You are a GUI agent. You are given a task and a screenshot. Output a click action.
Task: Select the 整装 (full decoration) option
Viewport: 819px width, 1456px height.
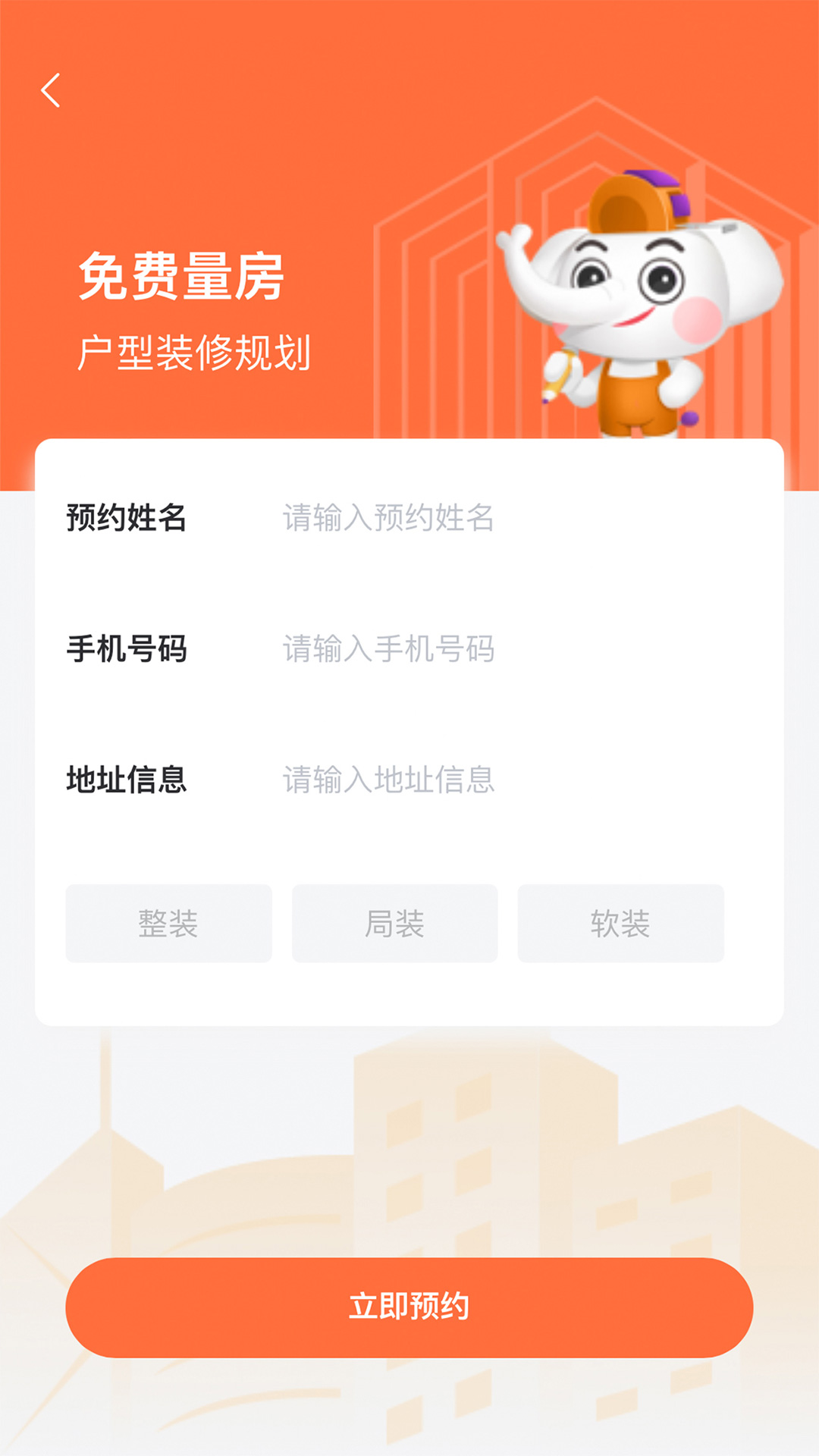[168, 923]
